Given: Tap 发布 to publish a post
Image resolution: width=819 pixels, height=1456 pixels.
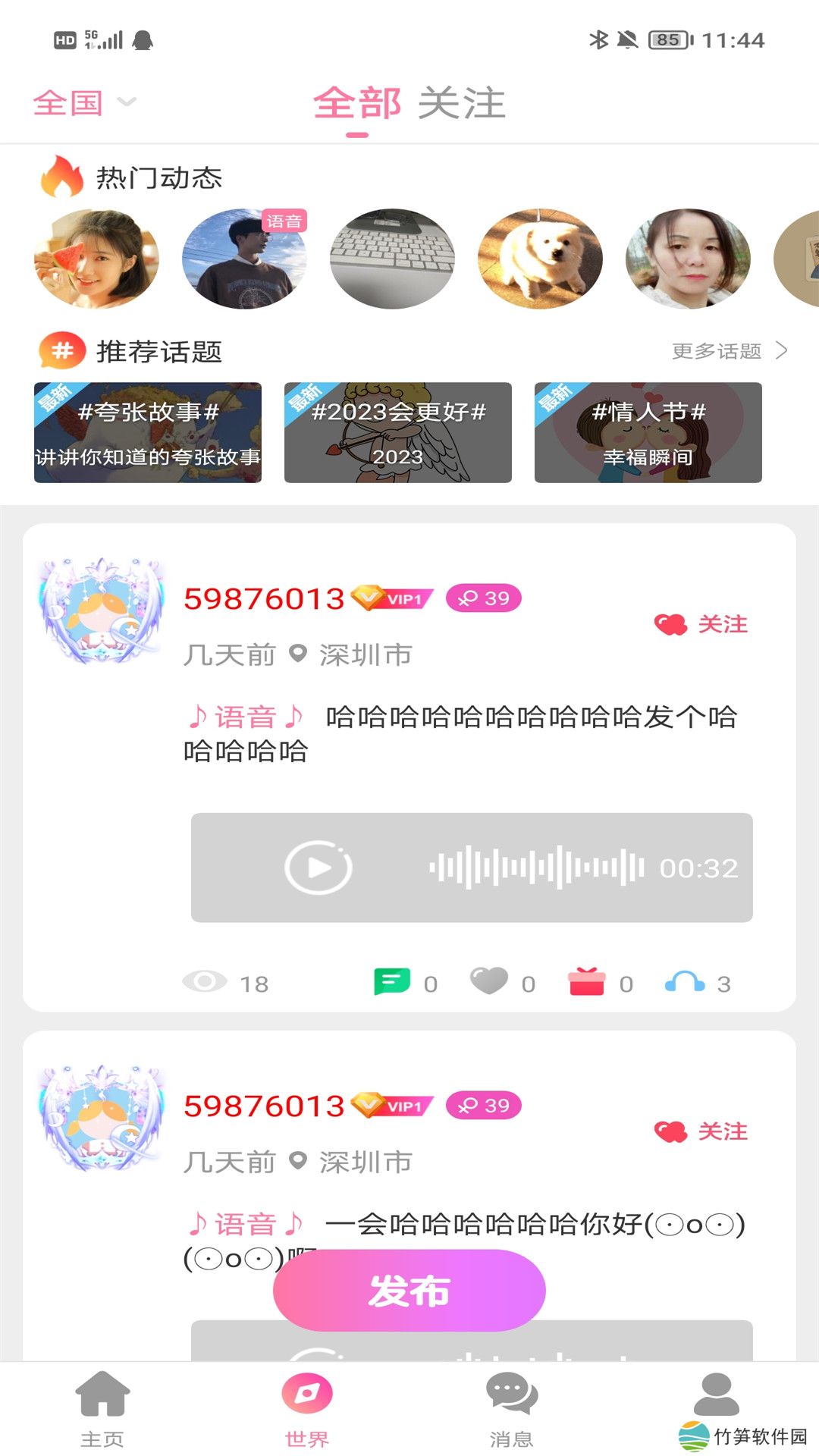Looking at the screenshot, I should [x=409, y=1290].
